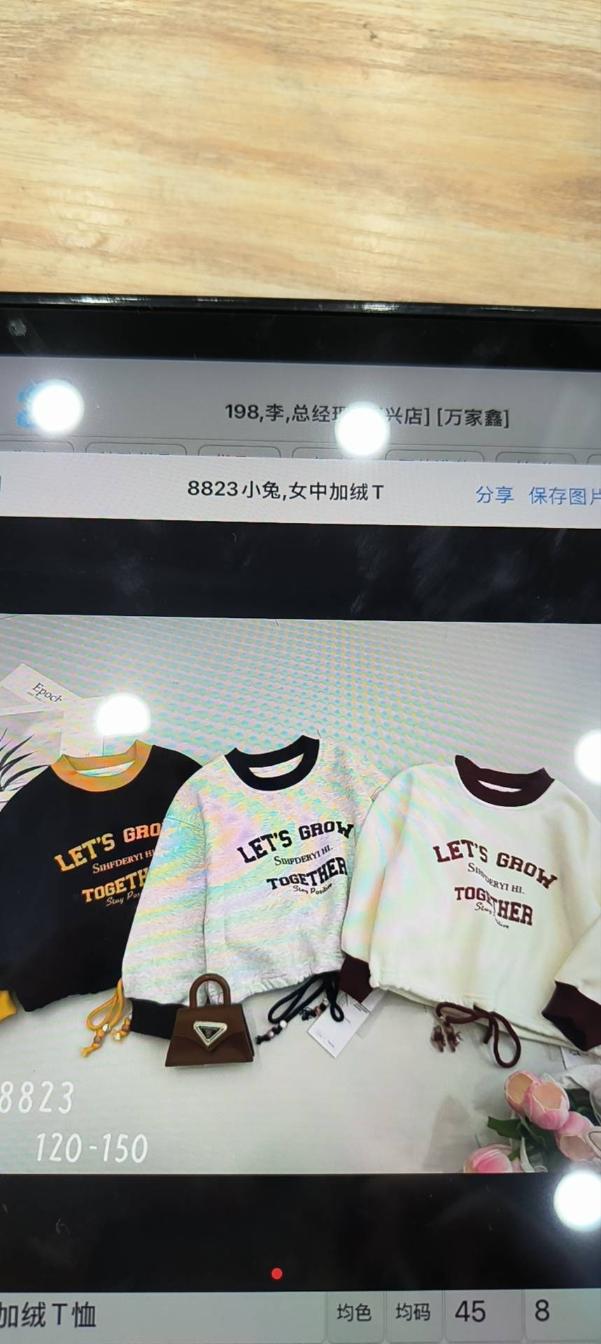The image size is (601, 1344).
Task: Tap the price field showing 45
Action: coord(470,1312)
